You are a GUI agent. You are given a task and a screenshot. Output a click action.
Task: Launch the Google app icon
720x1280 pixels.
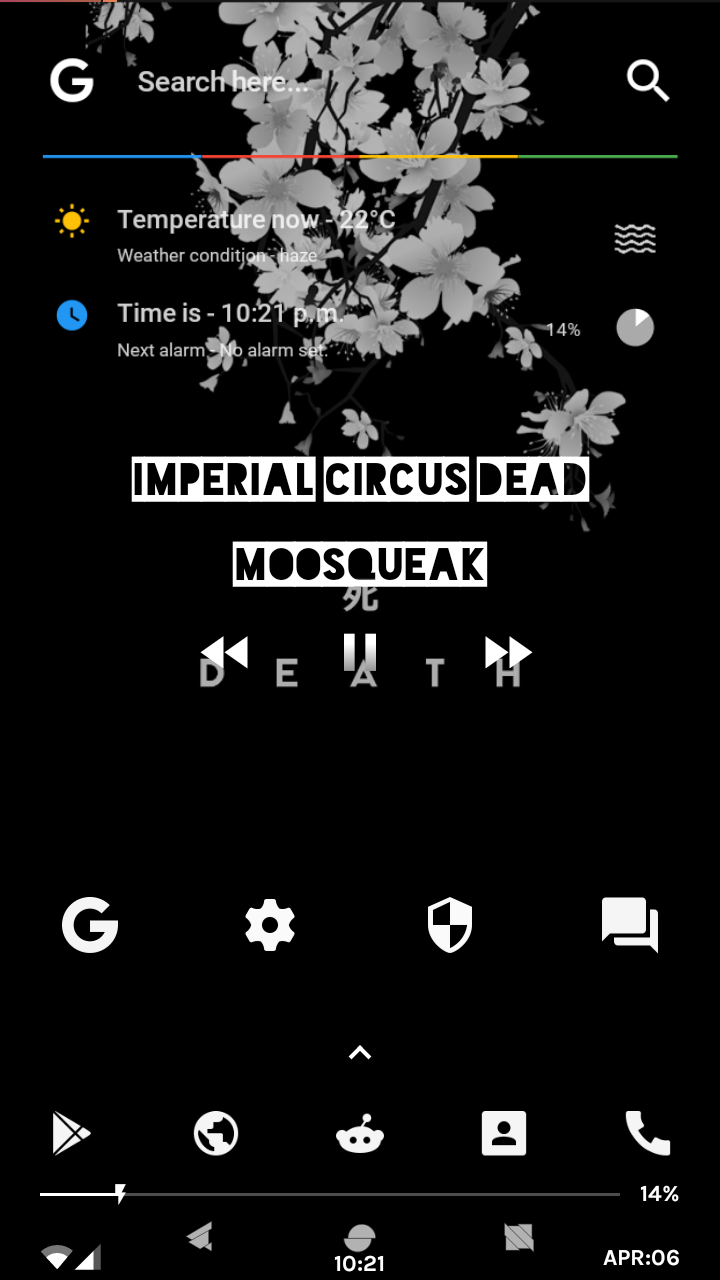(x=90, y=924)
